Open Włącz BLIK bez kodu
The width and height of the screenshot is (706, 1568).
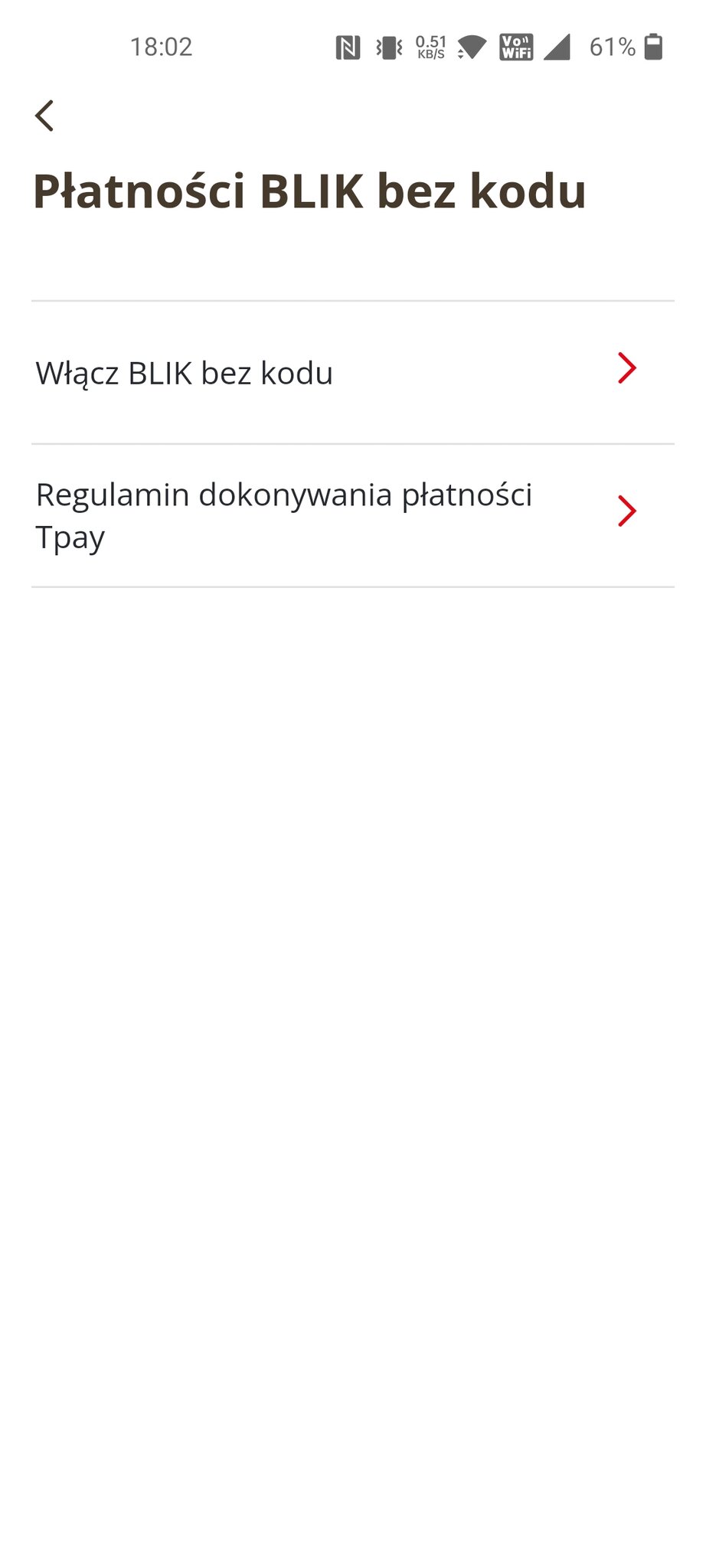pyautogui.click(x=352, y=373)
